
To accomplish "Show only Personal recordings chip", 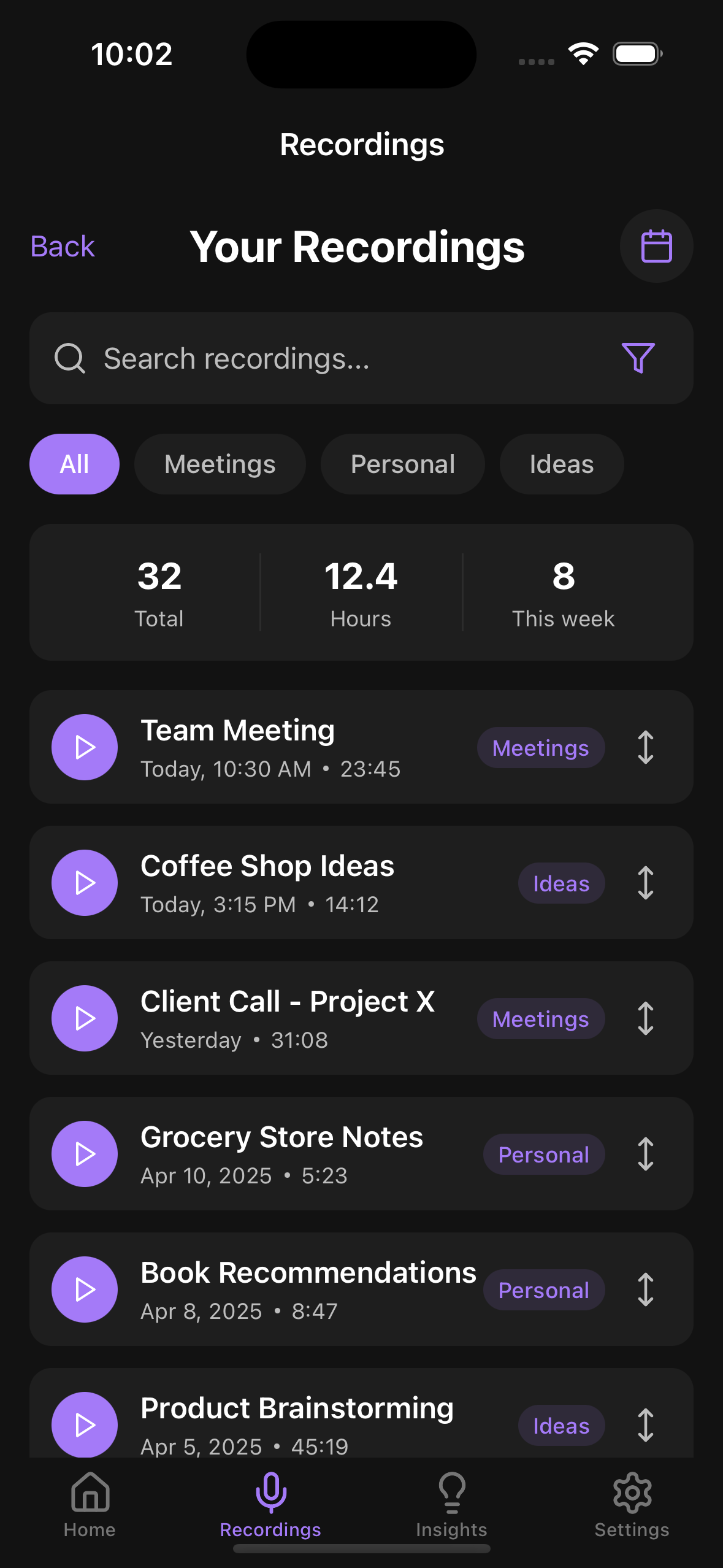I will pos(402,464).
